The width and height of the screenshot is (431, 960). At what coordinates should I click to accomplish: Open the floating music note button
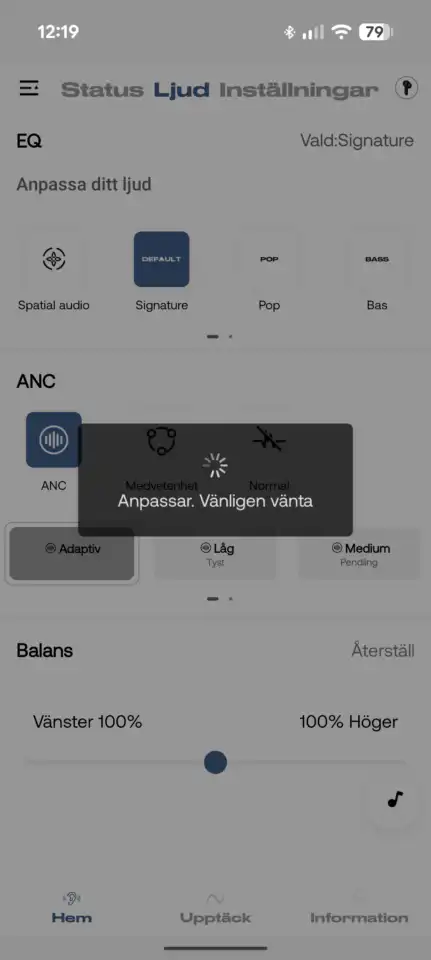coord(395,799)
